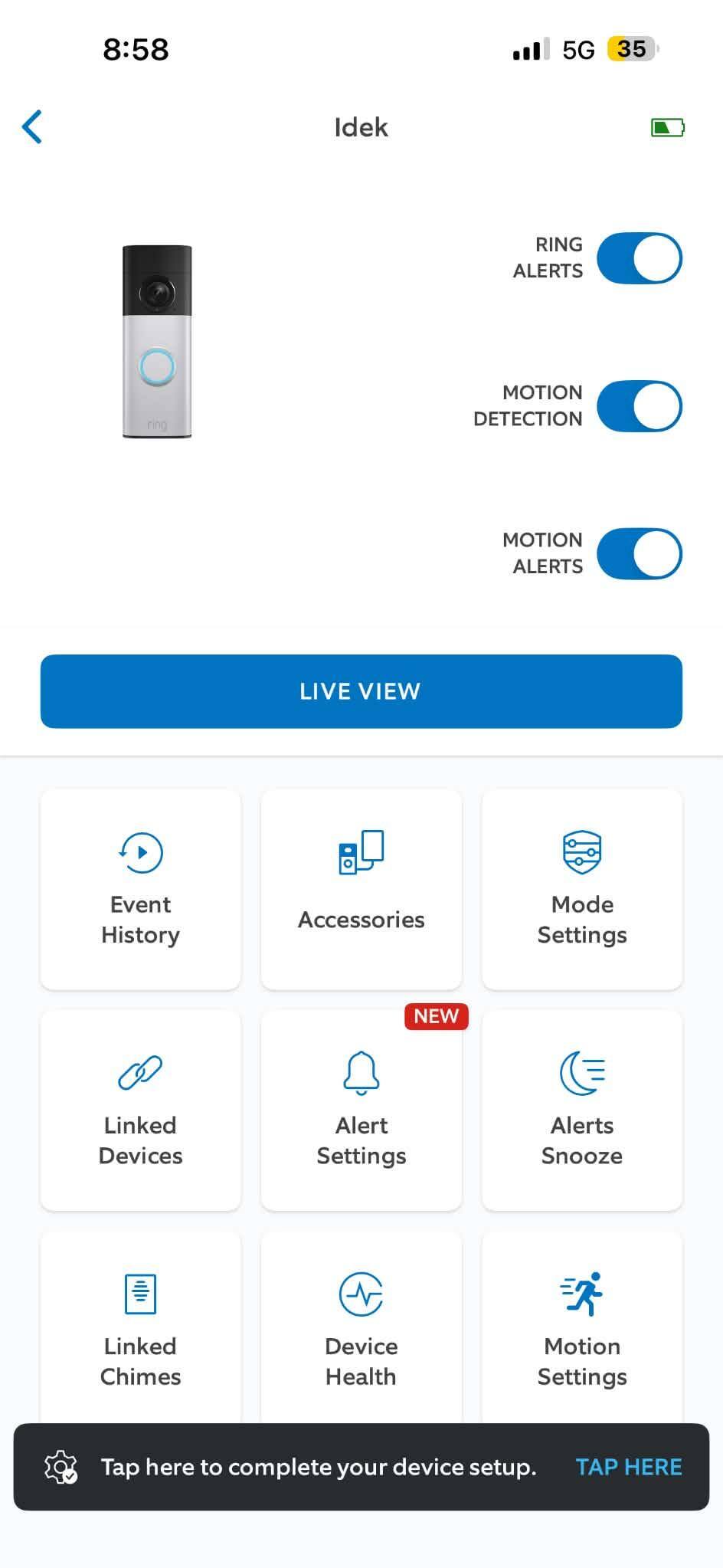723x1568 pixels.
Task: Start the Live View
Action: [361, 691]
